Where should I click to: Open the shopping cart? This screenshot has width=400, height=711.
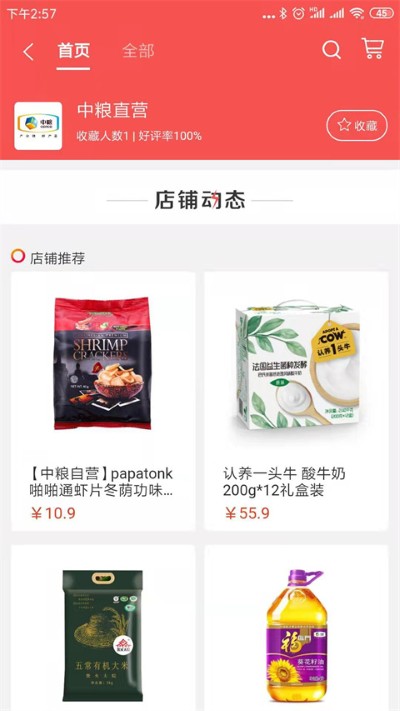coord(373,49)
